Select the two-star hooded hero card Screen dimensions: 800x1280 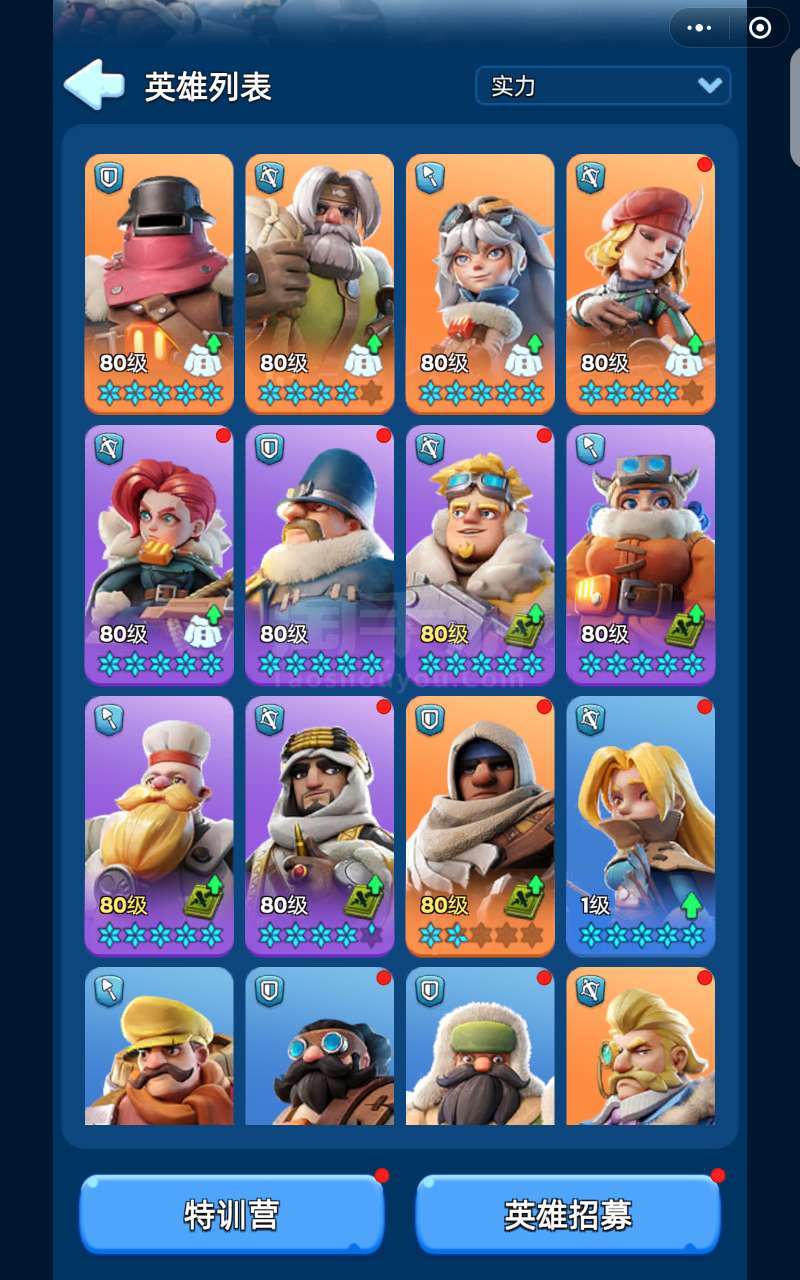480,826
